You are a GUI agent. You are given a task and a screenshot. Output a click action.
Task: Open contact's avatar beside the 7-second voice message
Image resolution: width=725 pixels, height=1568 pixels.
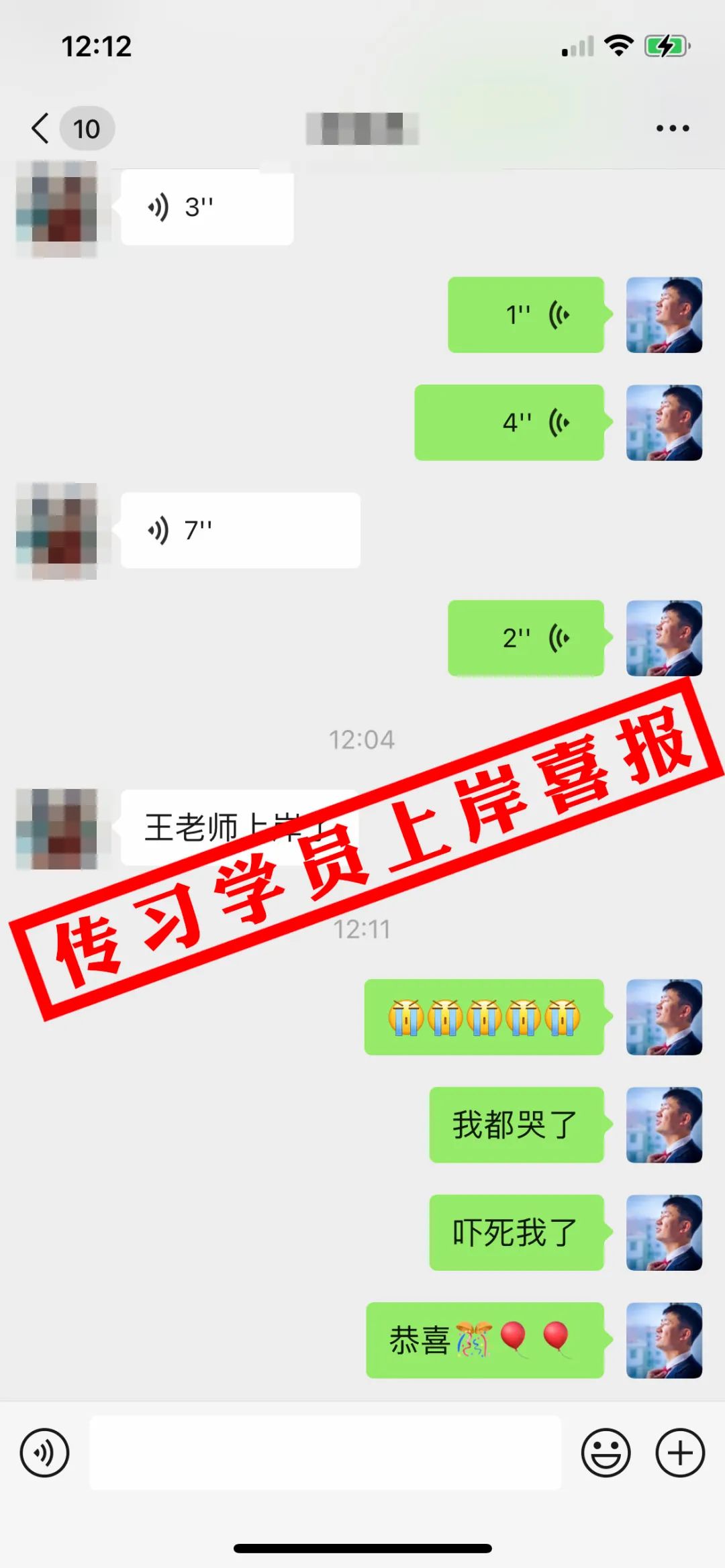pos(57,531)
